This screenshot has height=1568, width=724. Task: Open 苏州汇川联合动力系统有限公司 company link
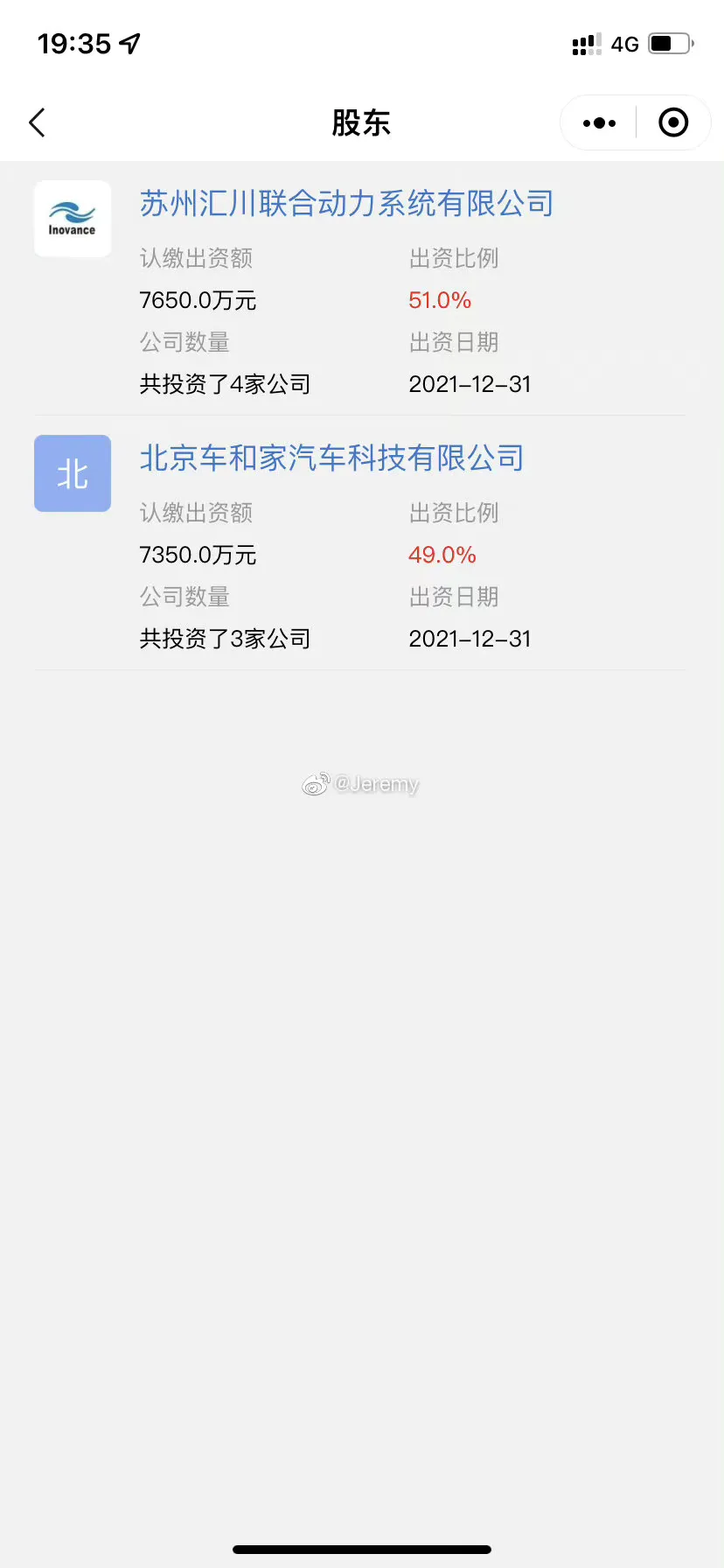[x=346, y=204]
